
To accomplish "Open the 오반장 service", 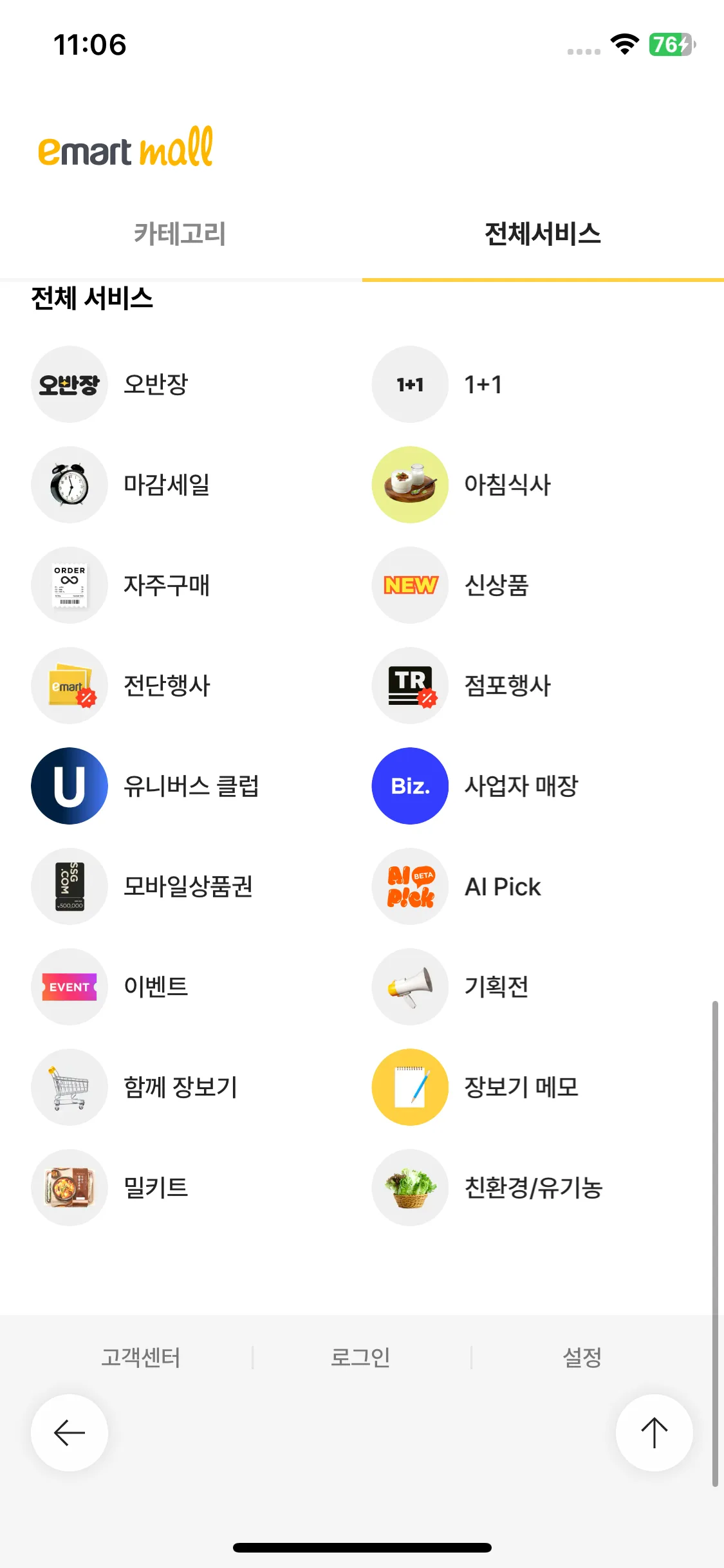I will pos(109,384).
